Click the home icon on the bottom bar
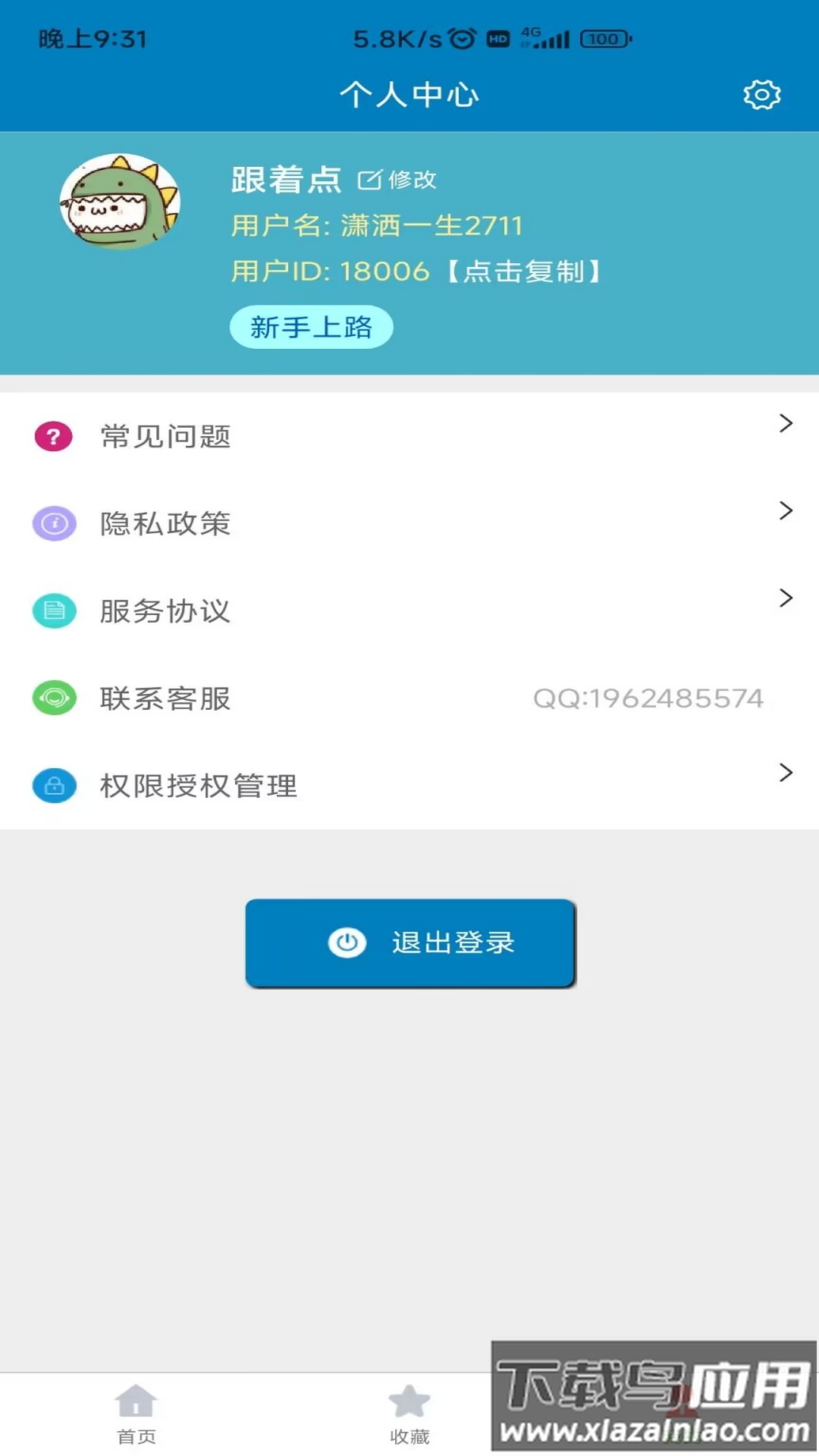The width and height of the screenshot is (819, 1456). (135, 1401)
